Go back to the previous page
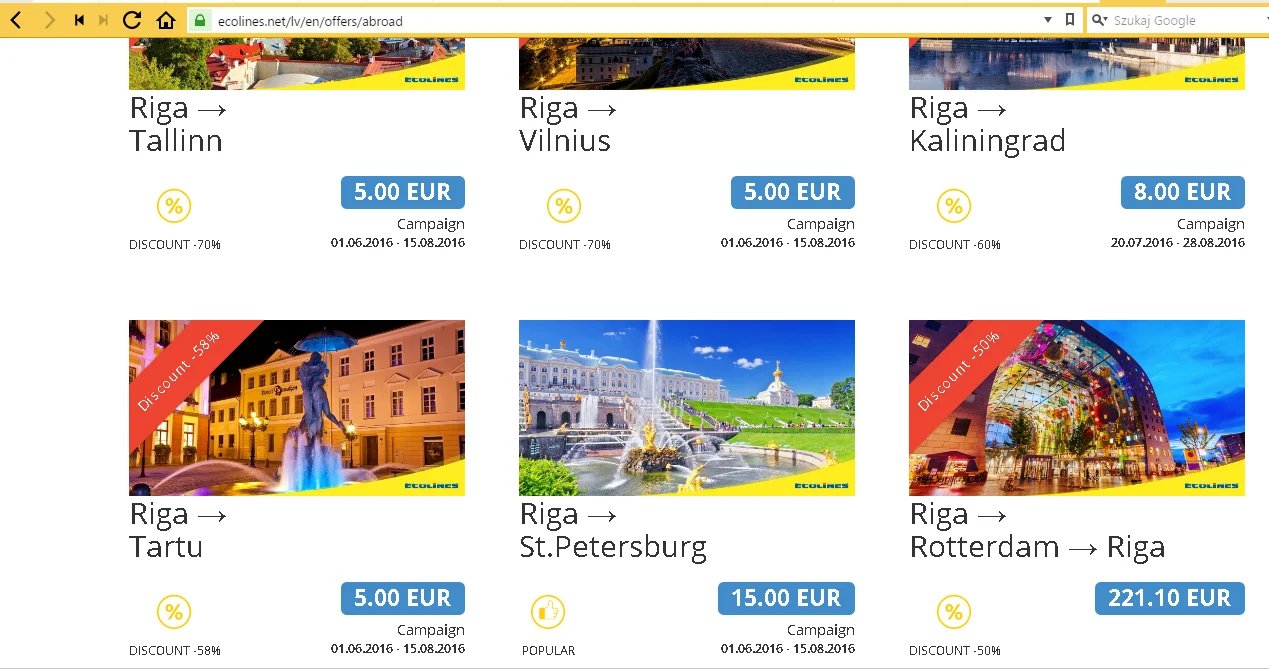 (17, 20)
